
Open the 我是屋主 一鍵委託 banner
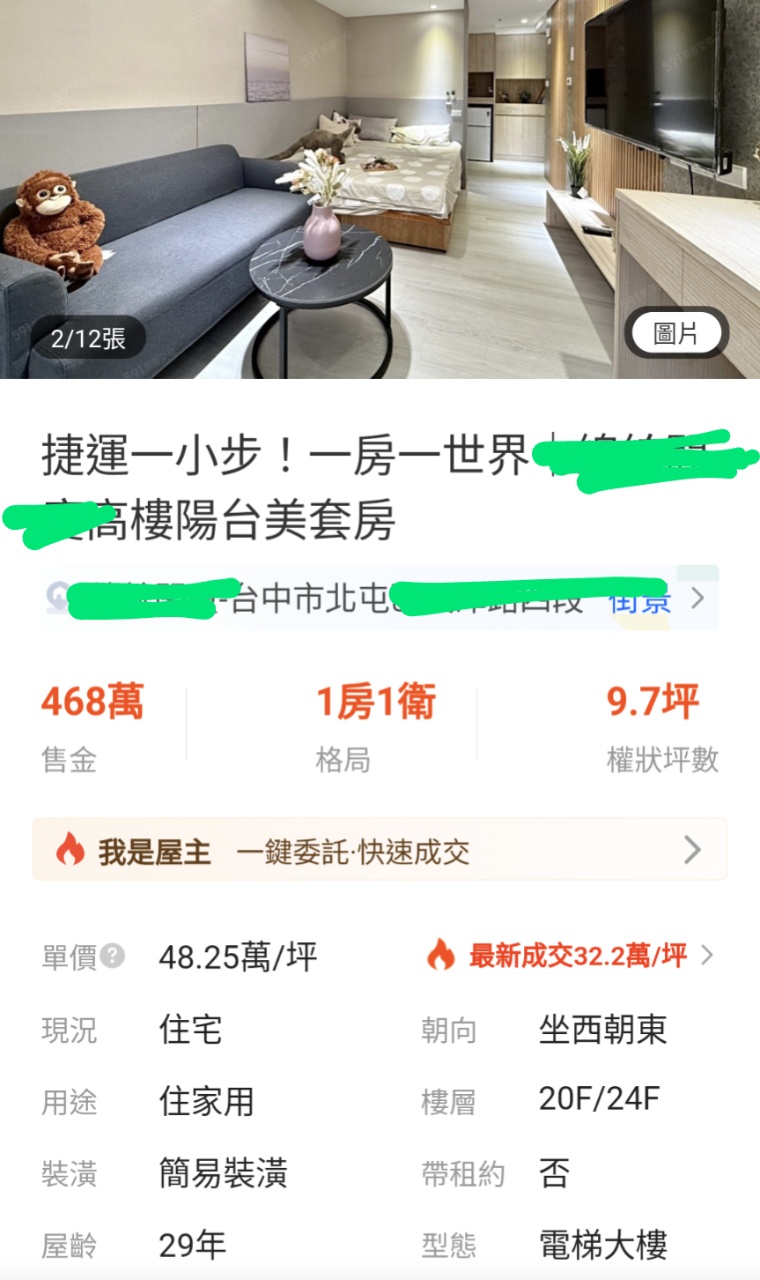pyautogui.click(x=380, y=851)
